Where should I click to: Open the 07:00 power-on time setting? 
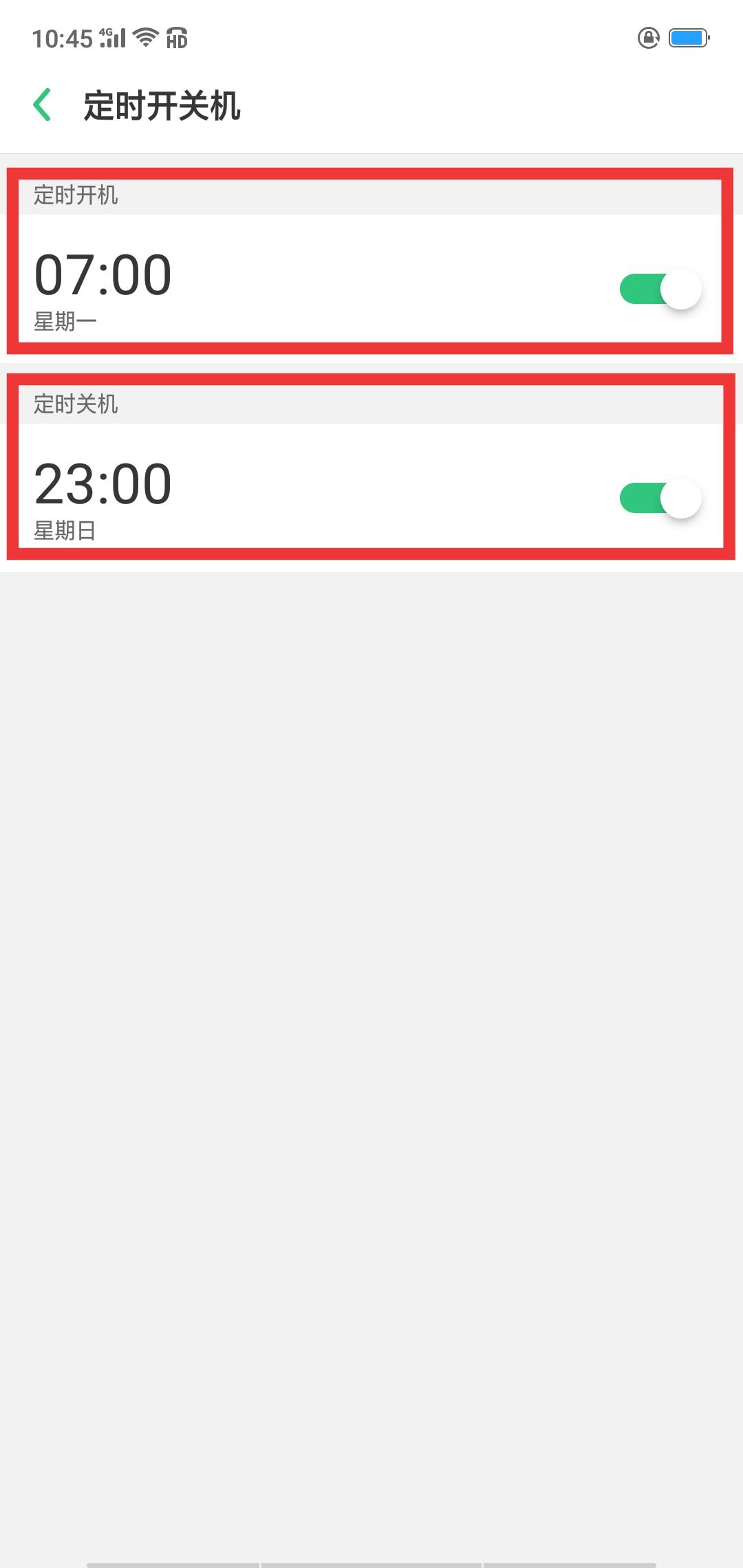click(103, 275)
